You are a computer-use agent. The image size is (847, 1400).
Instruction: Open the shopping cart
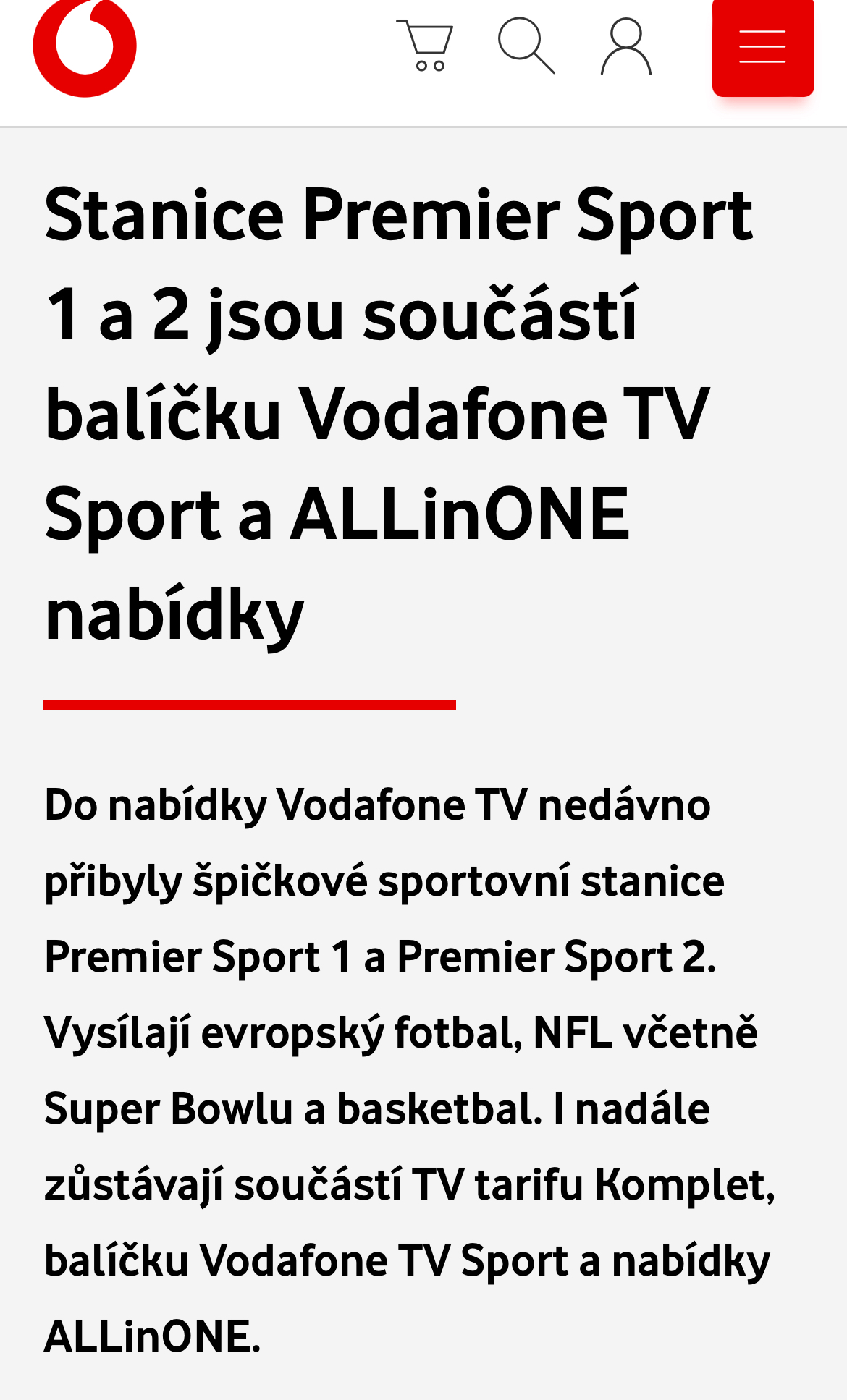click(425, 46)
